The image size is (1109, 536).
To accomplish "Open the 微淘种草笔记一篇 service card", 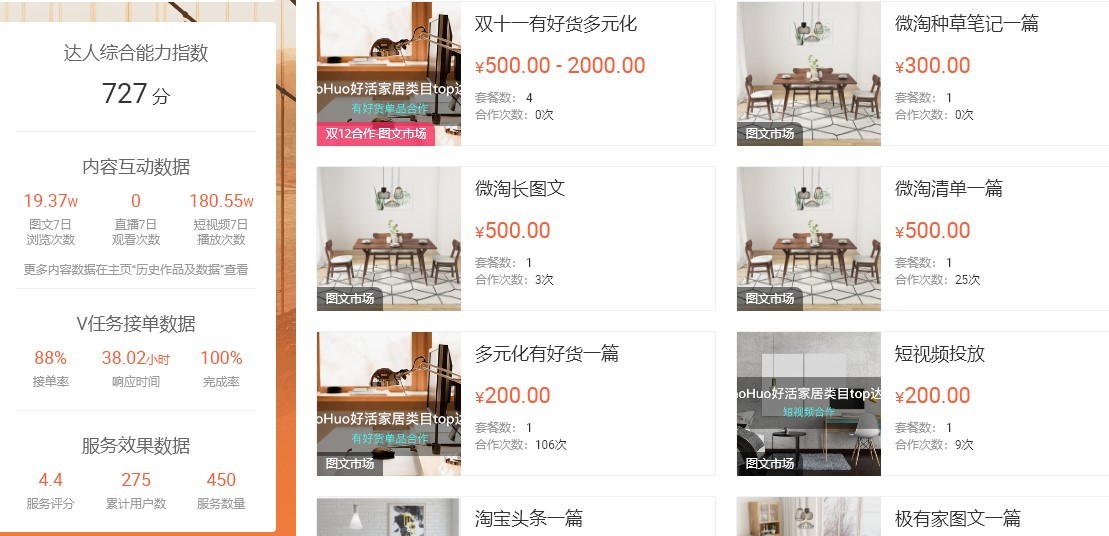I will (966, 24).
